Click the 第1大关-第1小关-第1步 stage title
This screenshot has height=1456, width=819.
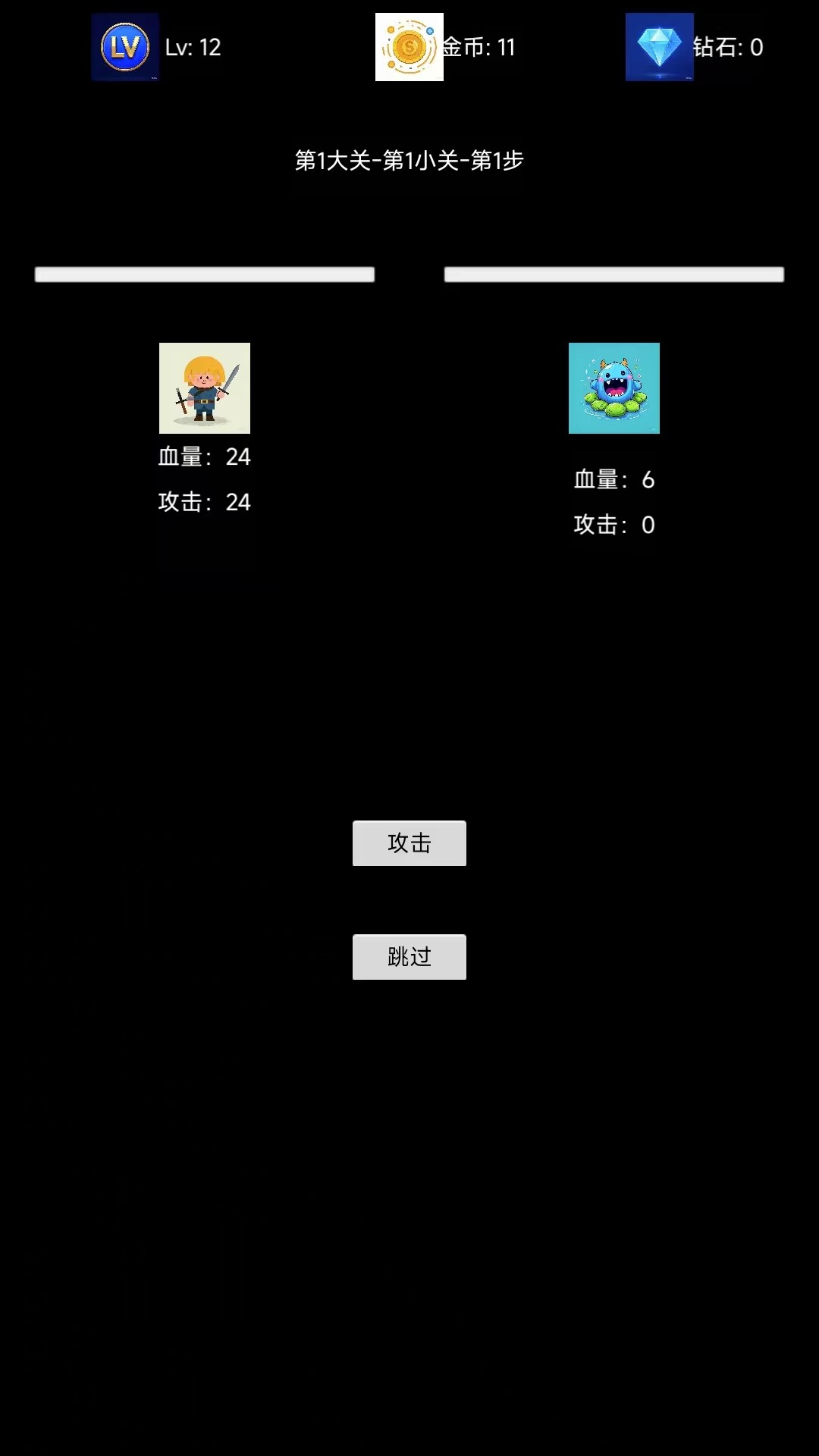(409, 161)
